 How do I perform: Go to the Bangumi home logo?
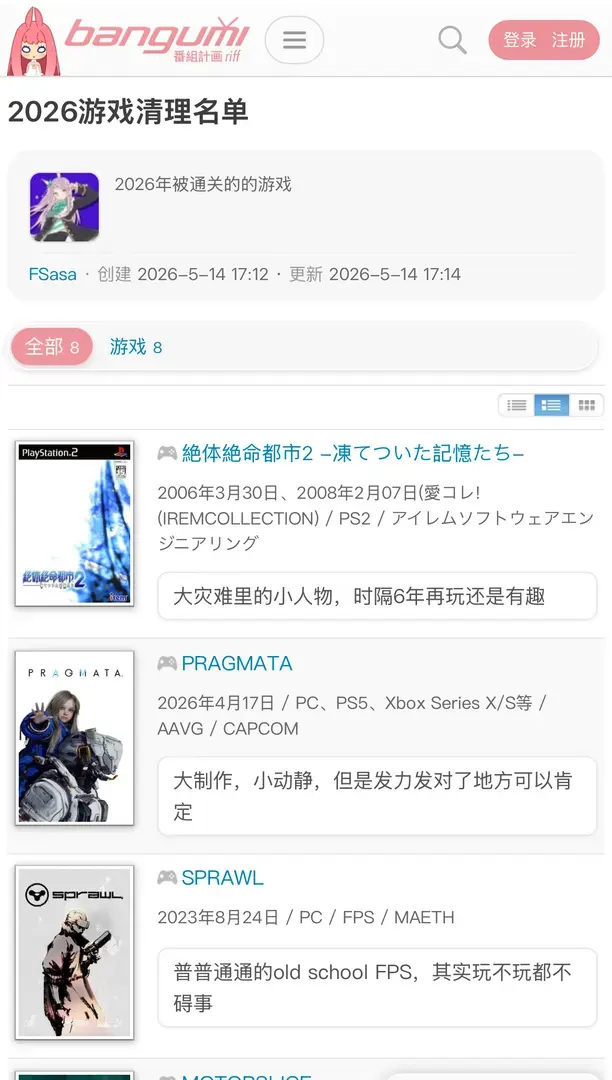129,40
